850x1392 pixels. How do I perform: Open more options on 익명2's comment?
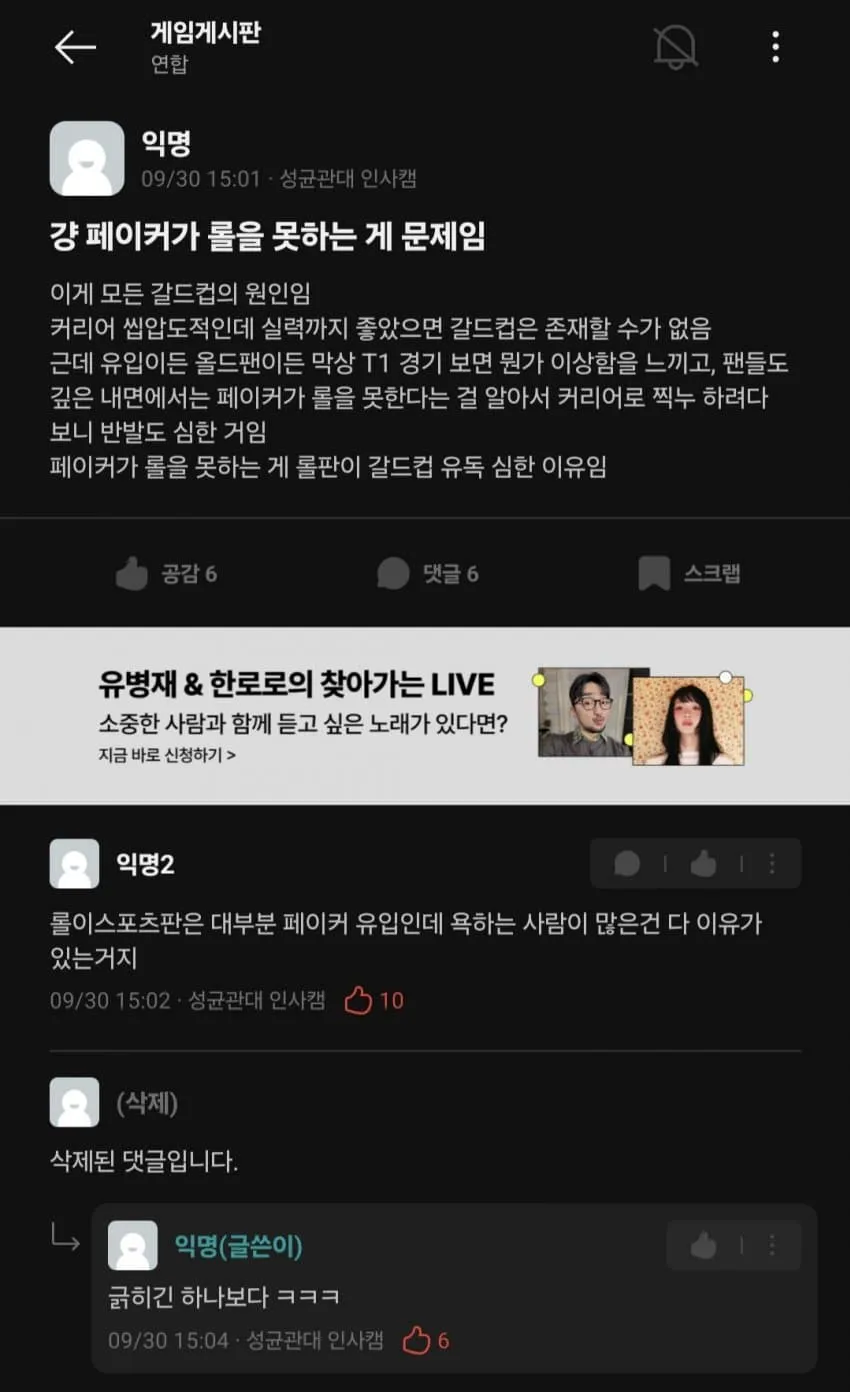coord(772,864)
